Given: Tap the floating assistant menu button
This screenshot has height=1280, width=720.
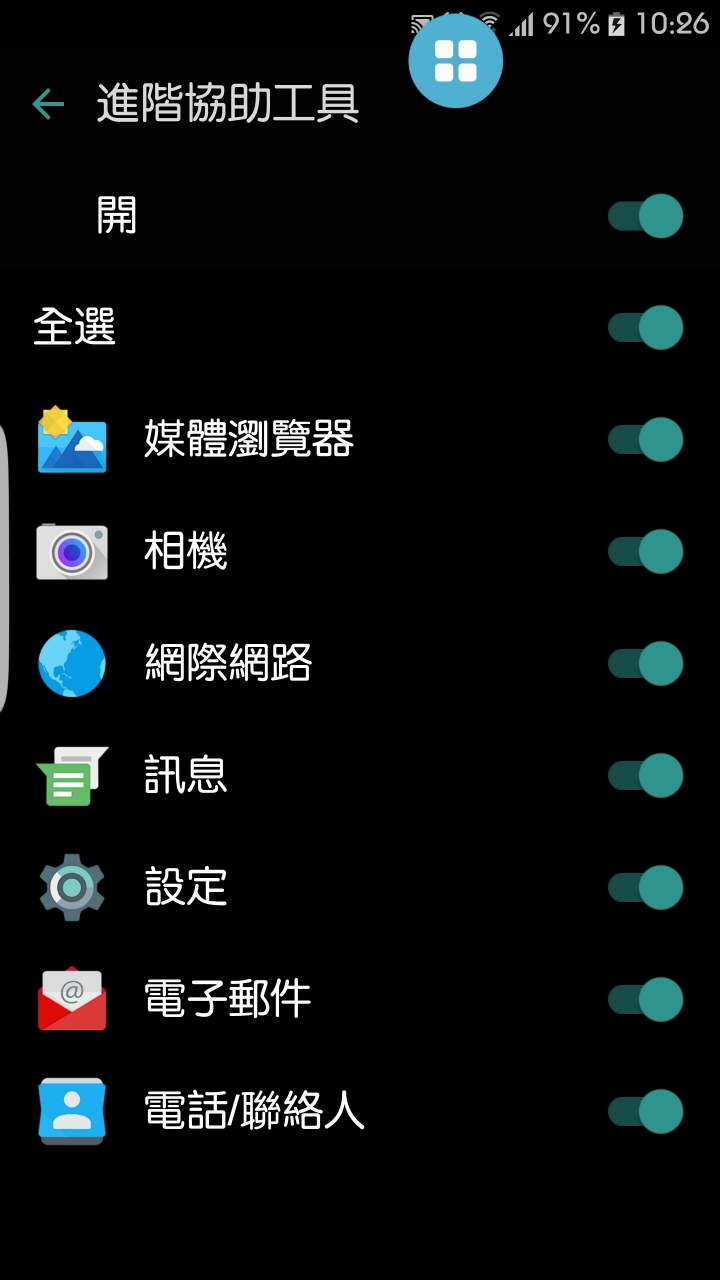Looking at the screenshot, I should coord(456,60).
